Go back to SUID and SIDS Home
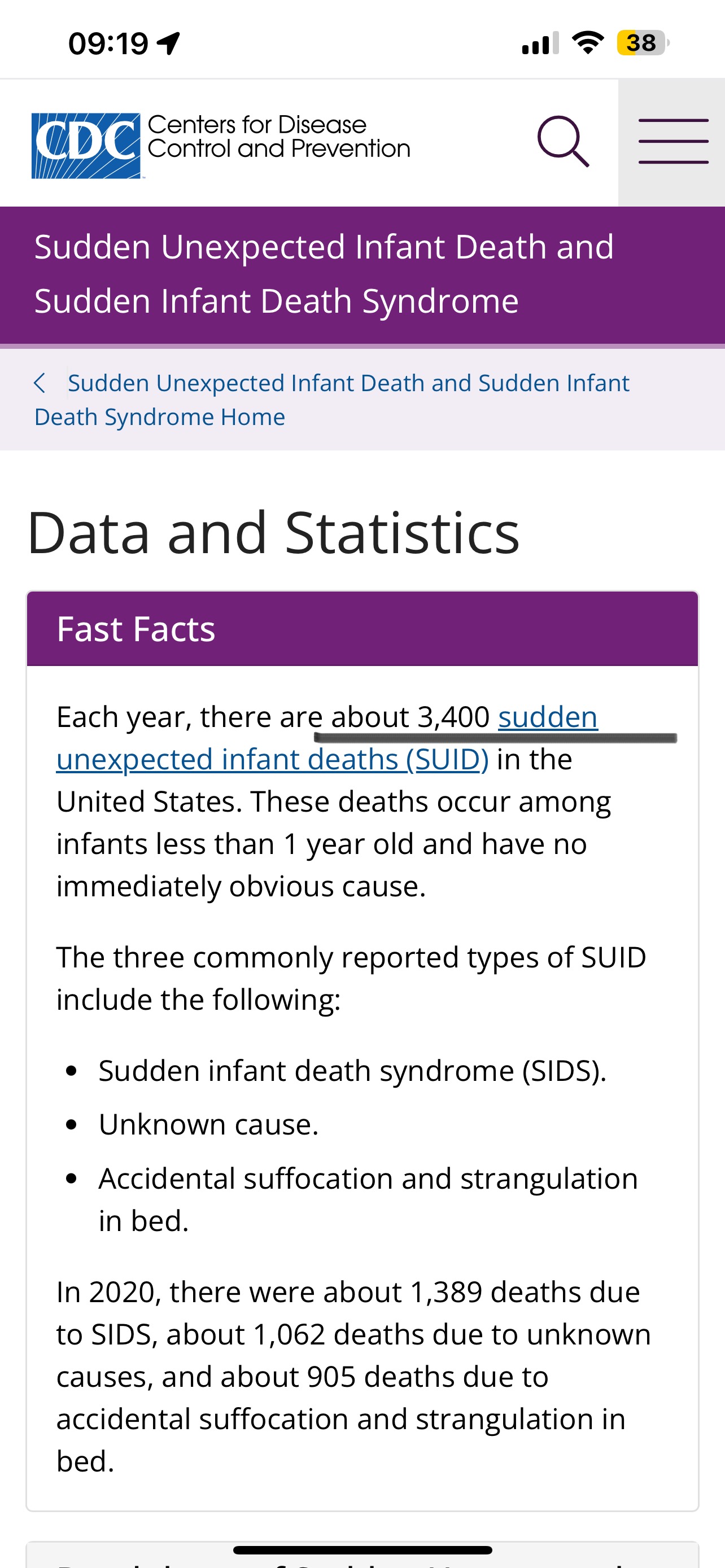The height and width of the screenshot is (1568, 725). point(347,383)
